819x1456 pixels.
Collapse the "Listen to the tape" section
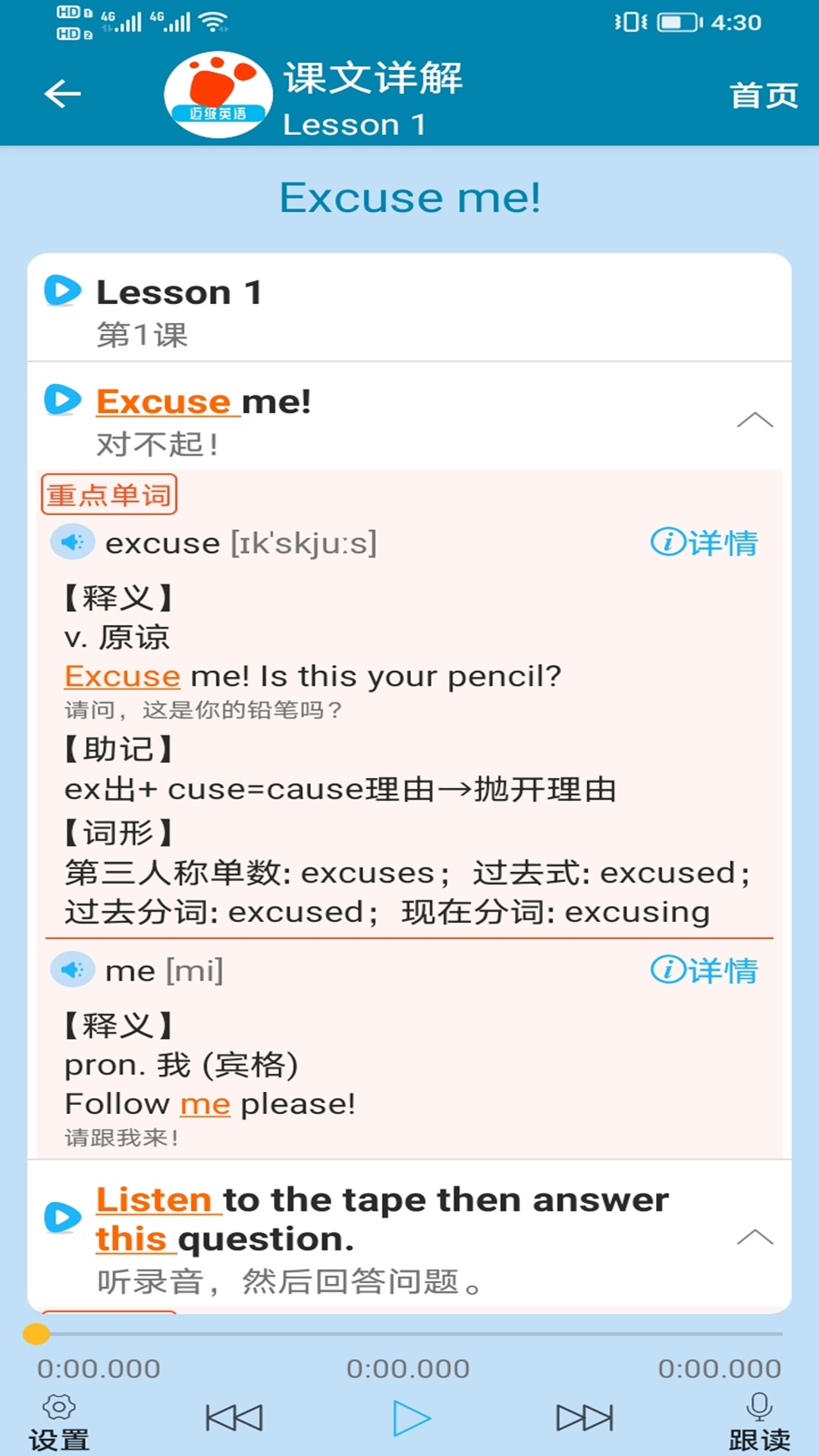click(755, 1235)
